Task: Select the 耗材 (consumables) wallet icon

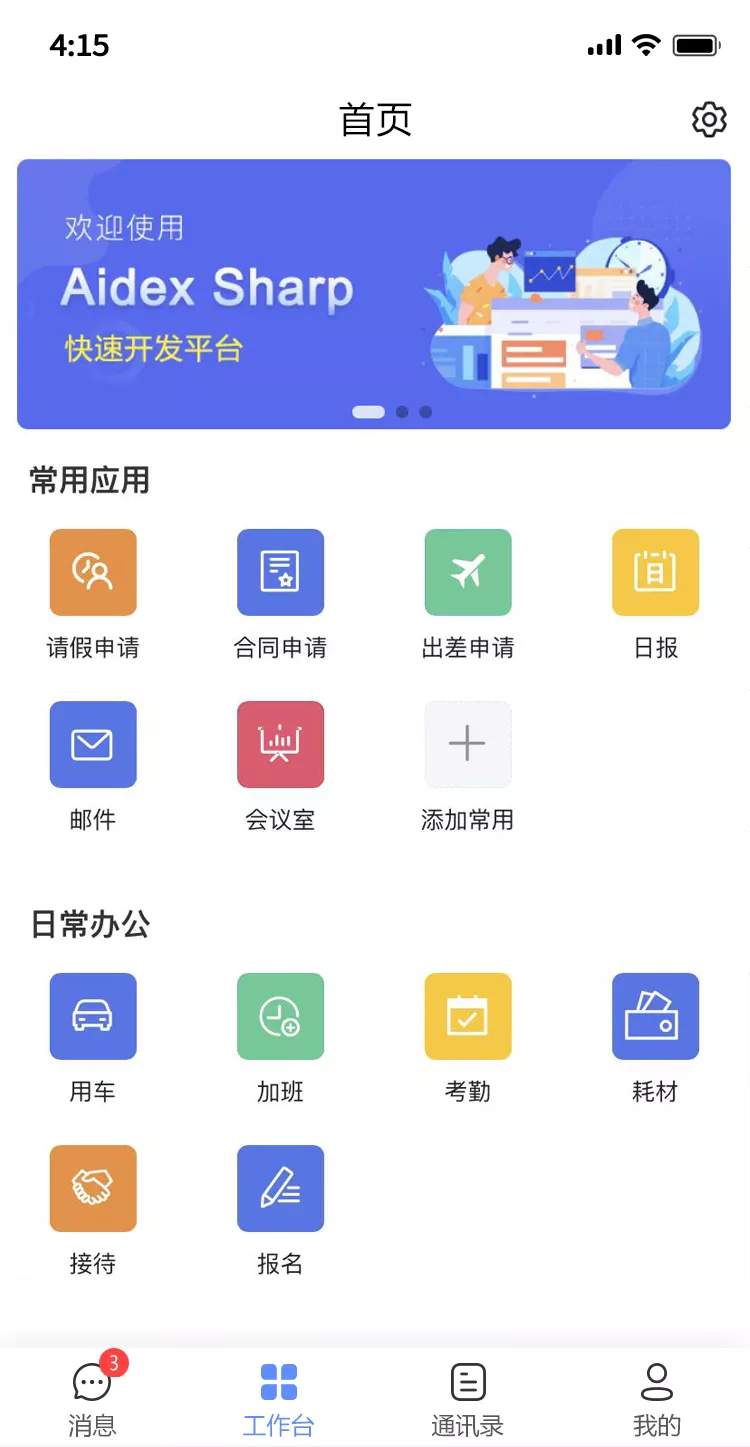Action: [x=655, y=1016]
